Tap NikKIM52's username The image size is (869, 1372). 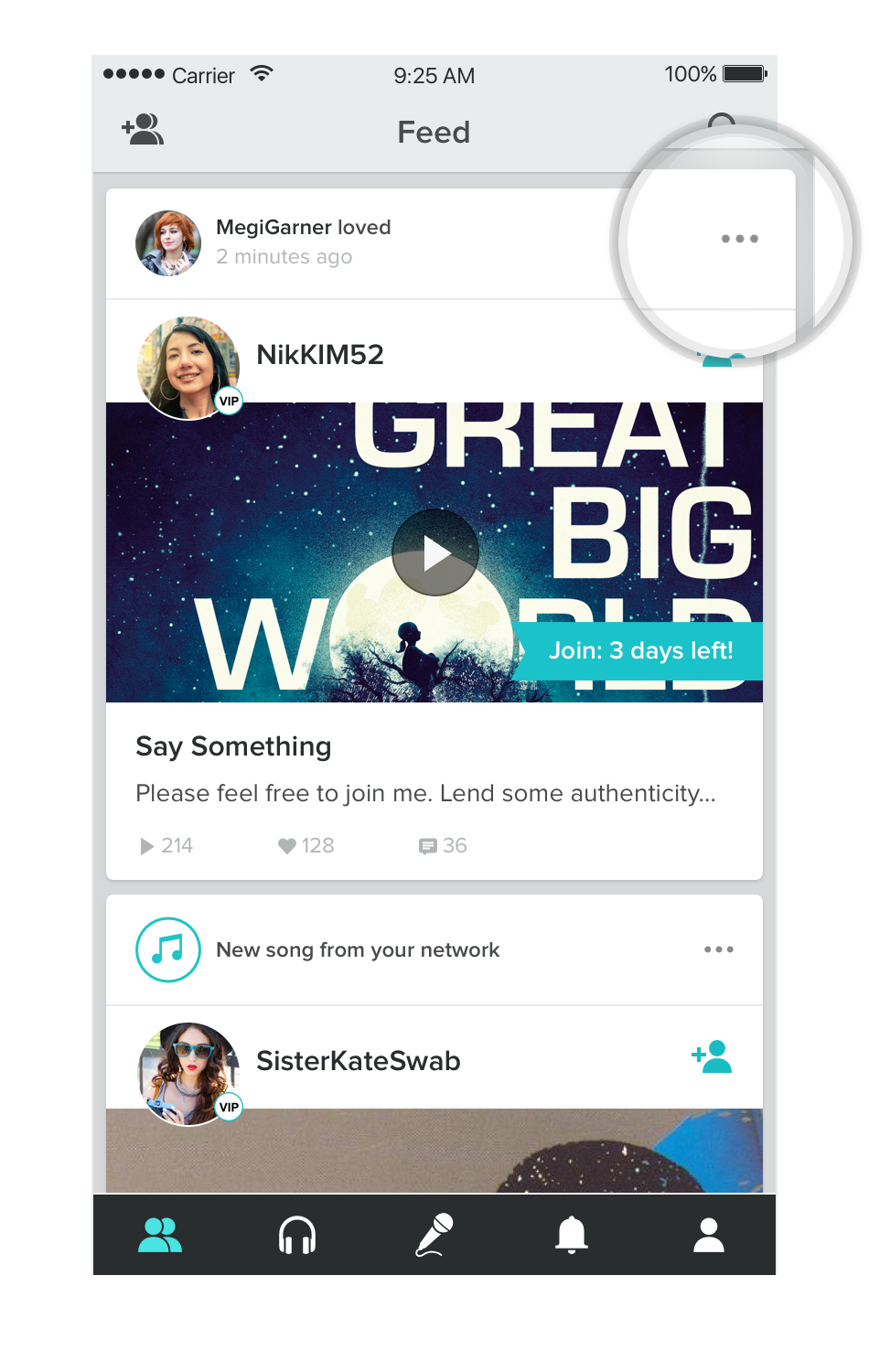click(319, 355)
